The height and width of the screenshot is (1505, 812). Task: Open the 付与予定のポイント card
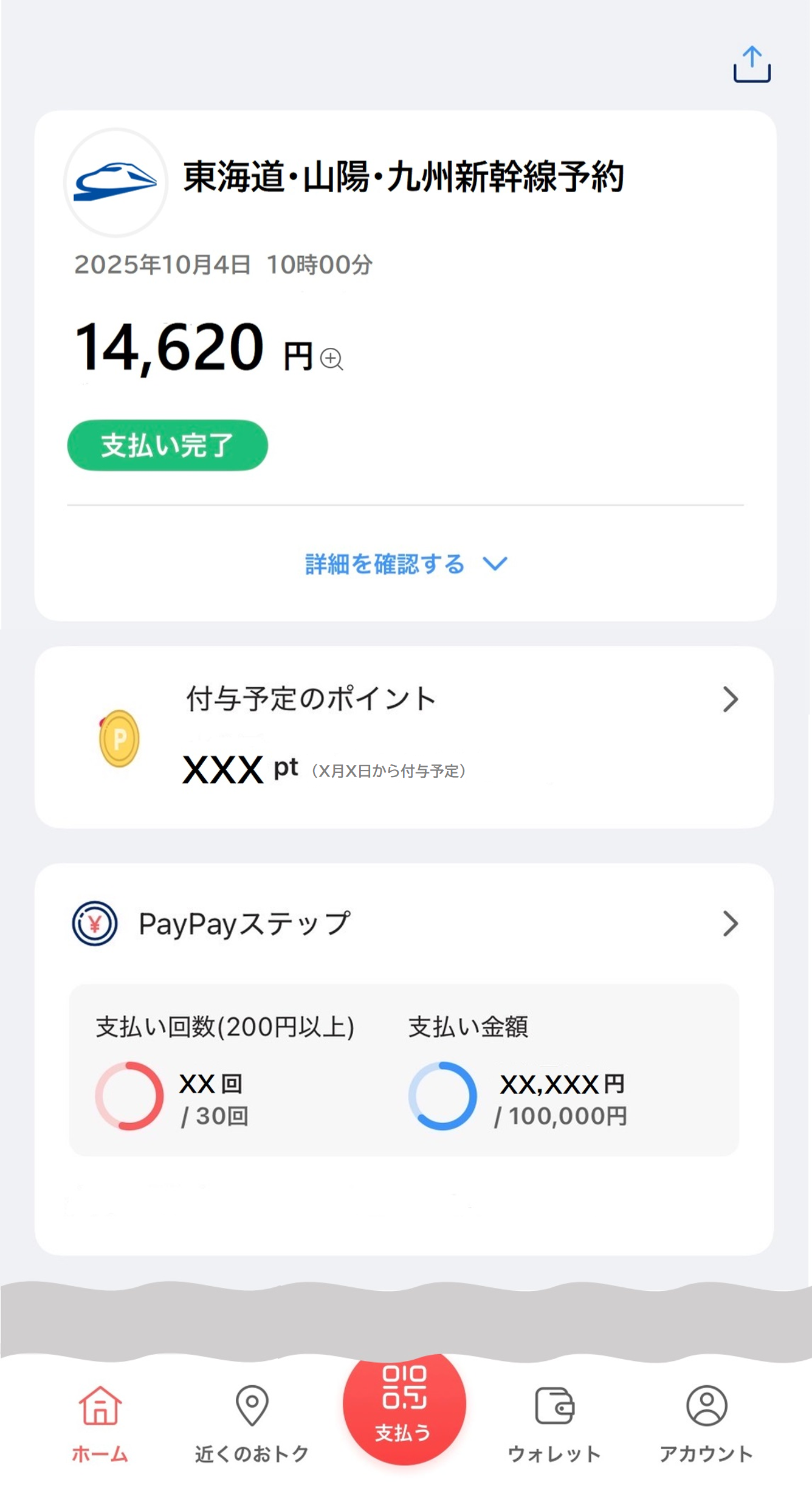404,736
